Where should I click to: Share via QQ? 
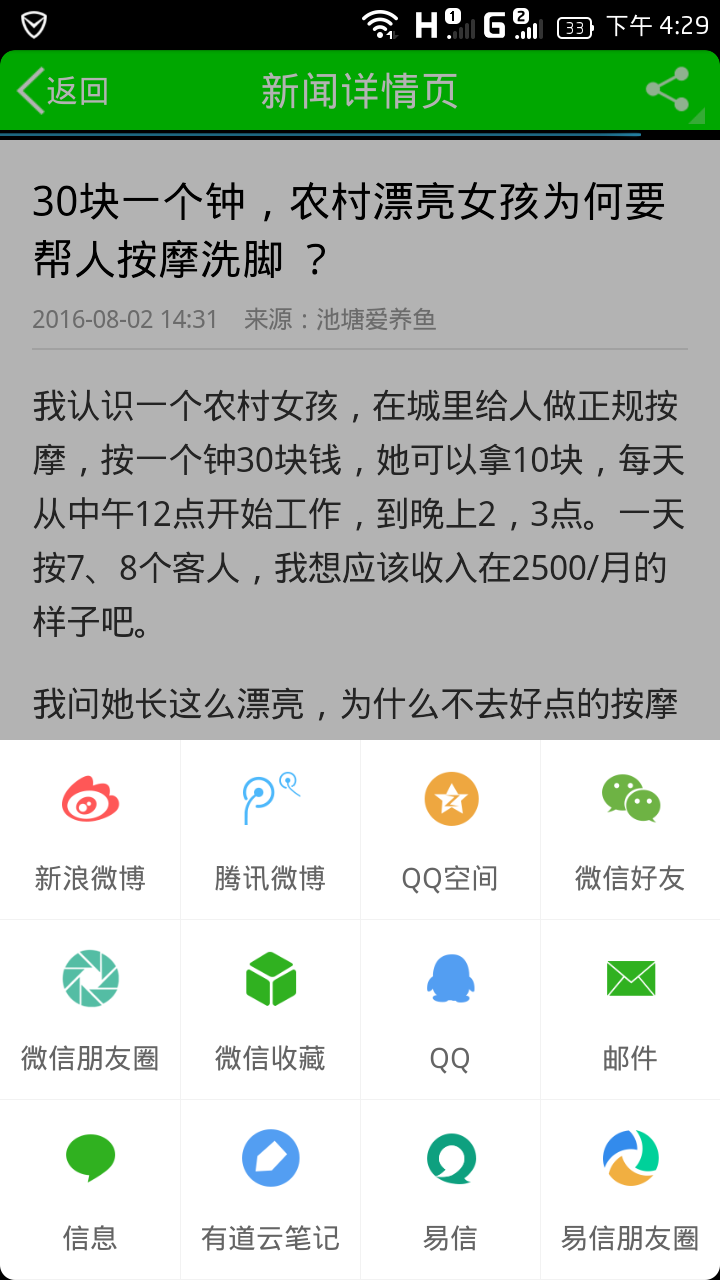tap(450, 1010)
